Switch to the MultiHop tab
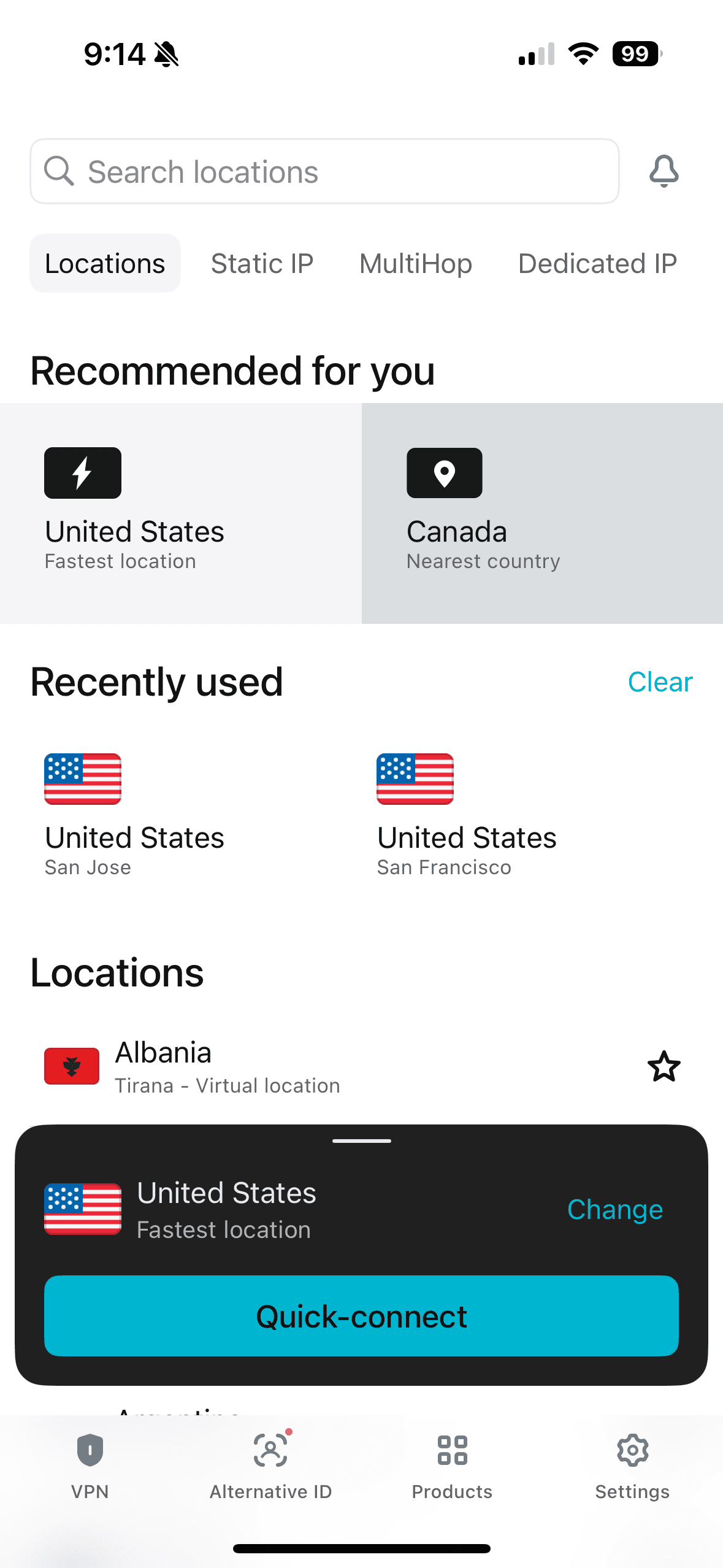The width and height of the screenshot is (723, 1568). click(x=415, y=264)
